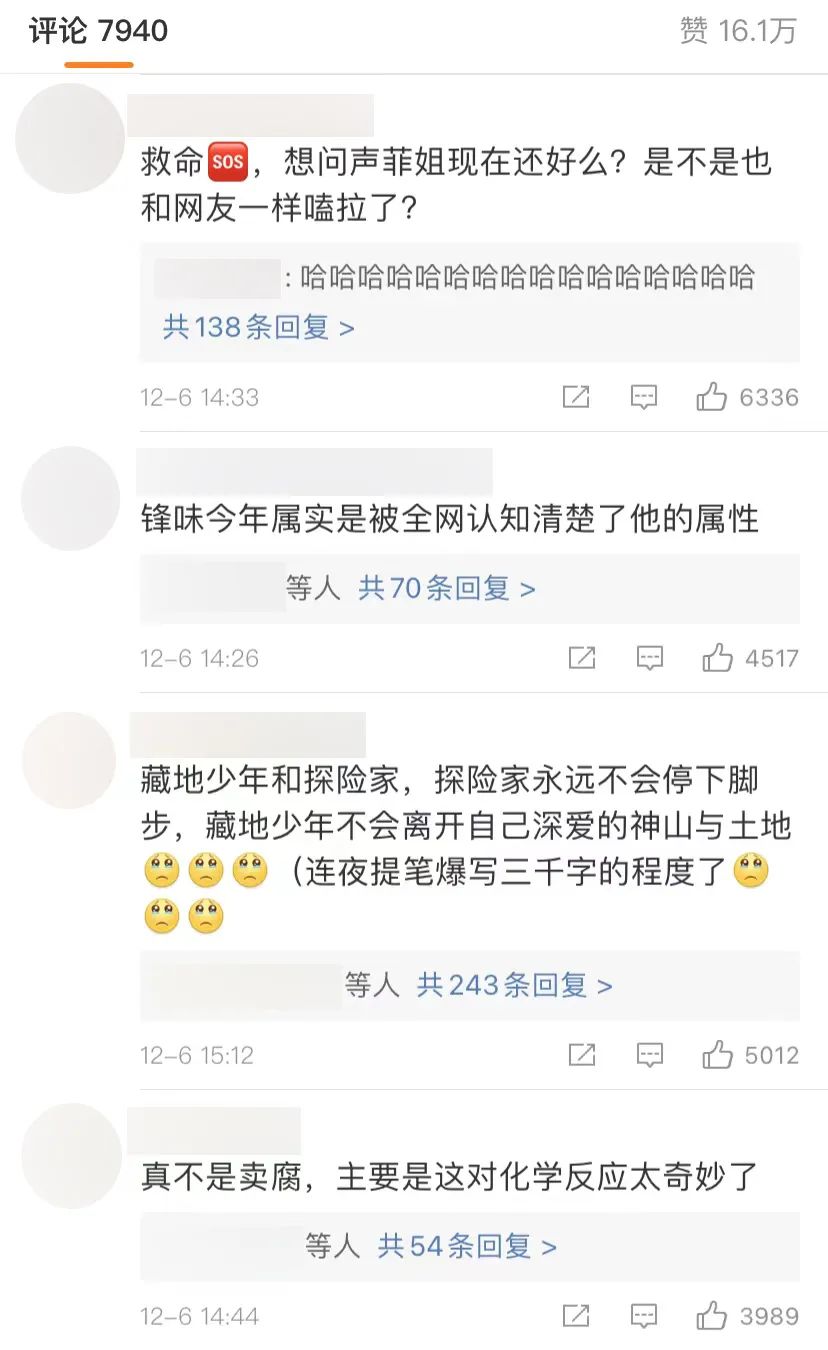
Task: Like the comment with 3989 likes
Action: coord(712,1316)
